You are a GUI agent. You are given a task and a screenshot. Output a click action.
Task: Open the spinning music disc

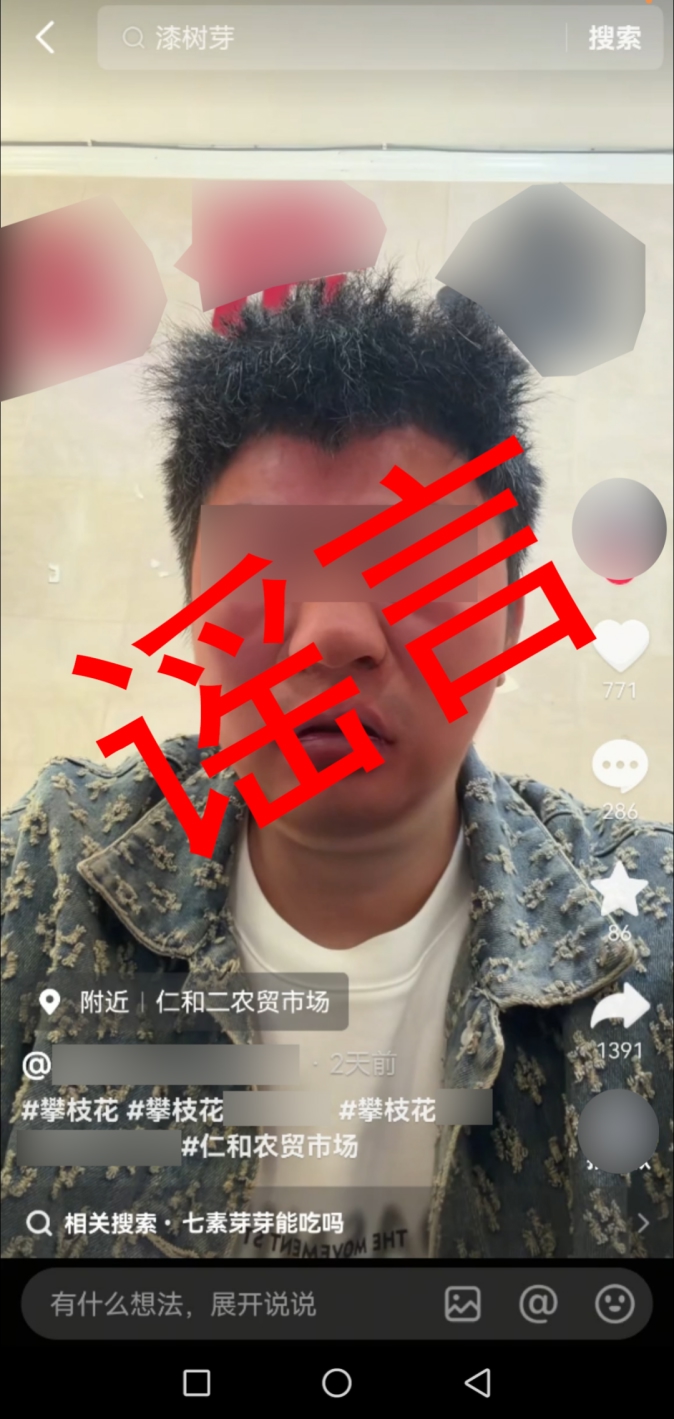[619, 1131]
